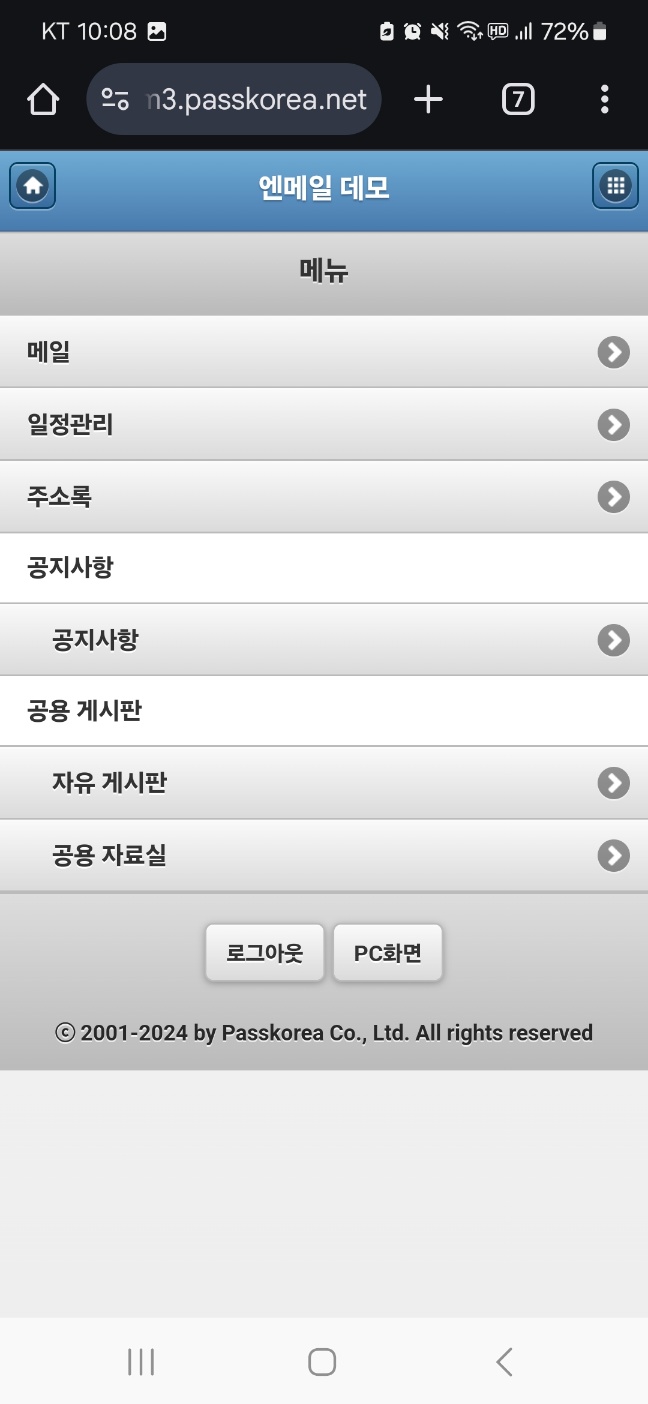Image resolution: width=648 pixels, height=1404 pixels.
Task: Open the browser tab switcher showing 7
Action: pyautogui.click(x=517, y=99)
